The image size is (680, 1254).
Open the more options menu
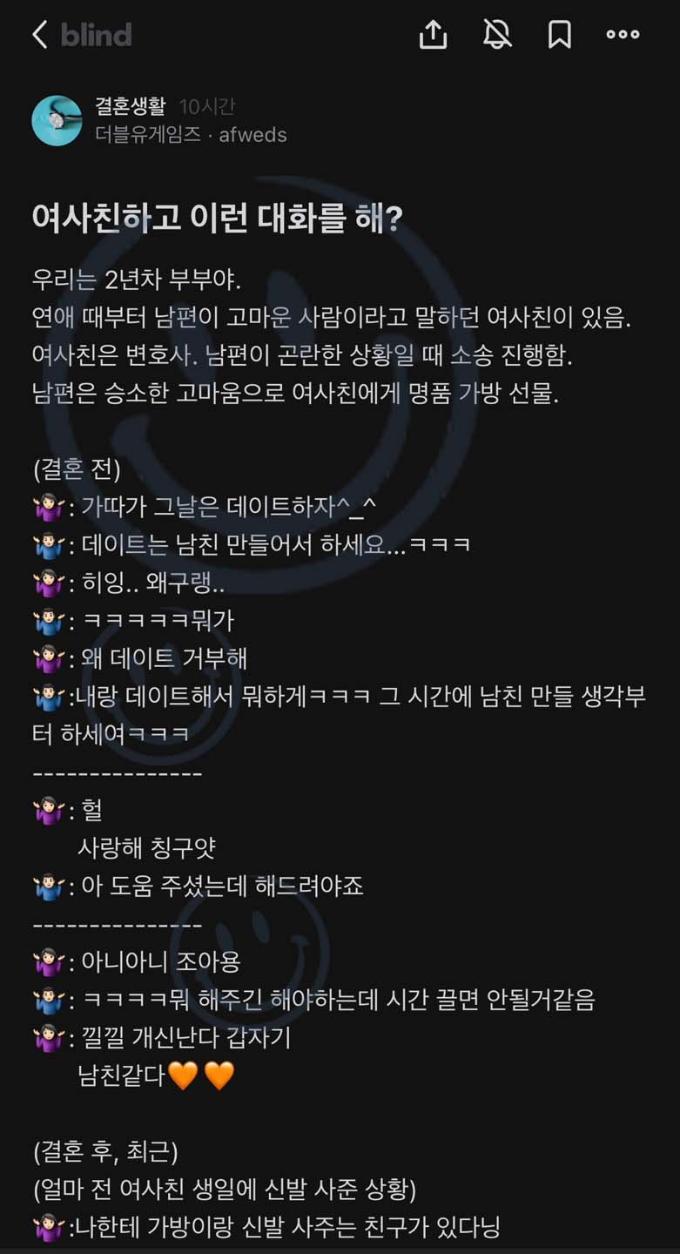pyautogui.click(x=623, y=35)
